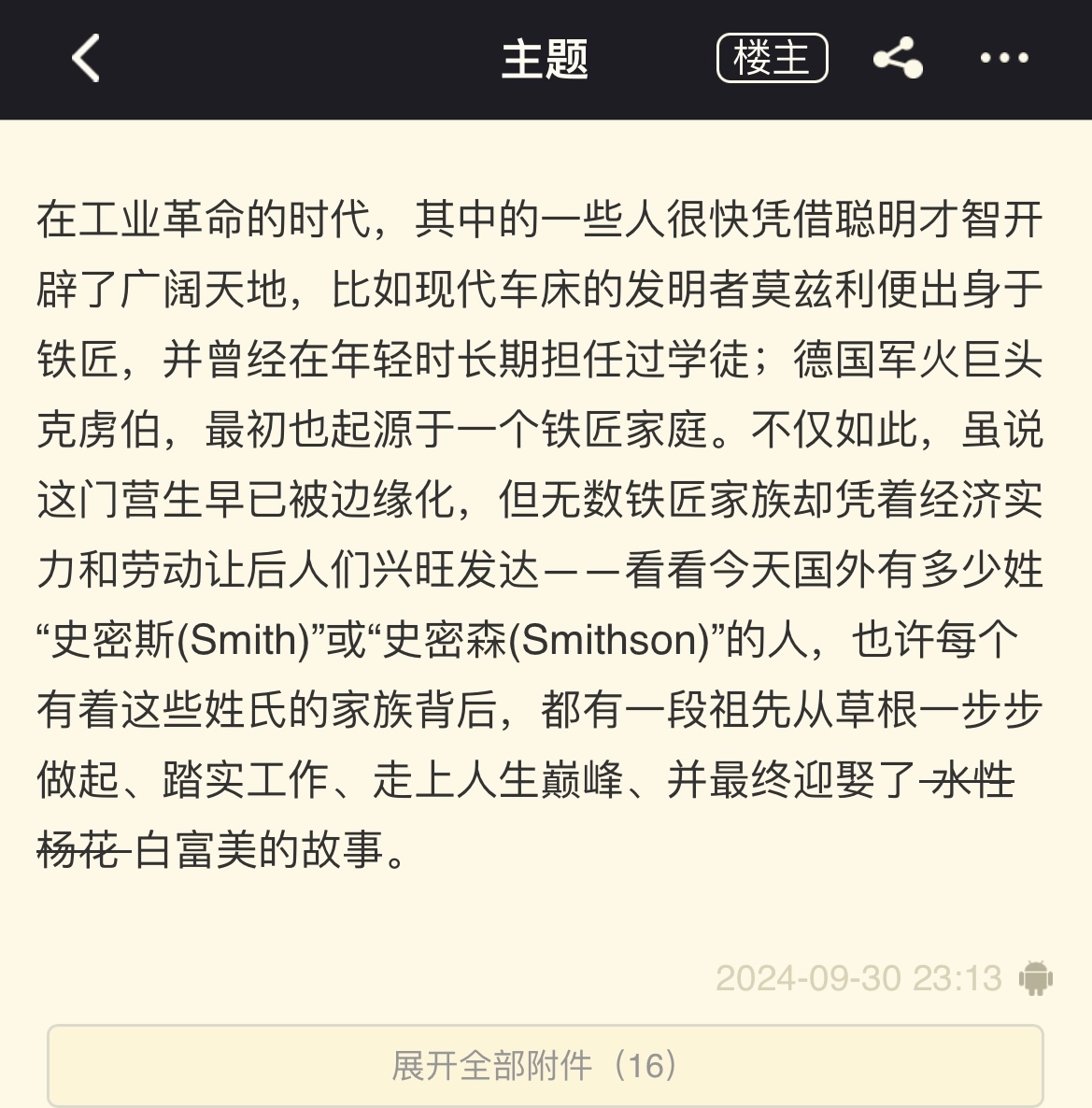The width and height of the screenshot is (1092, 1108).
Task: Expand all attachments (16)
Action: point(545,1065)
